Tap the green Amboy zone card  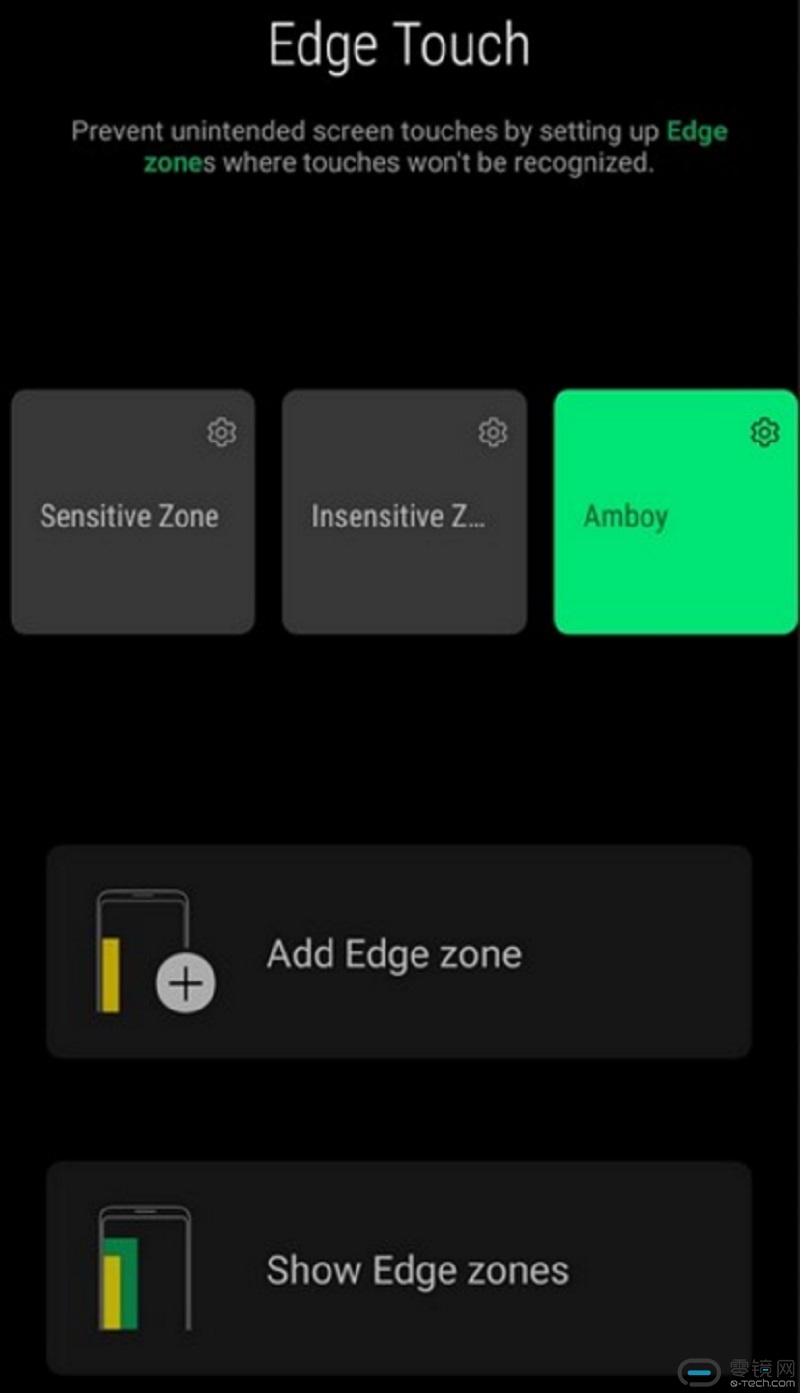pyautogui.click(x=676, y=512)
